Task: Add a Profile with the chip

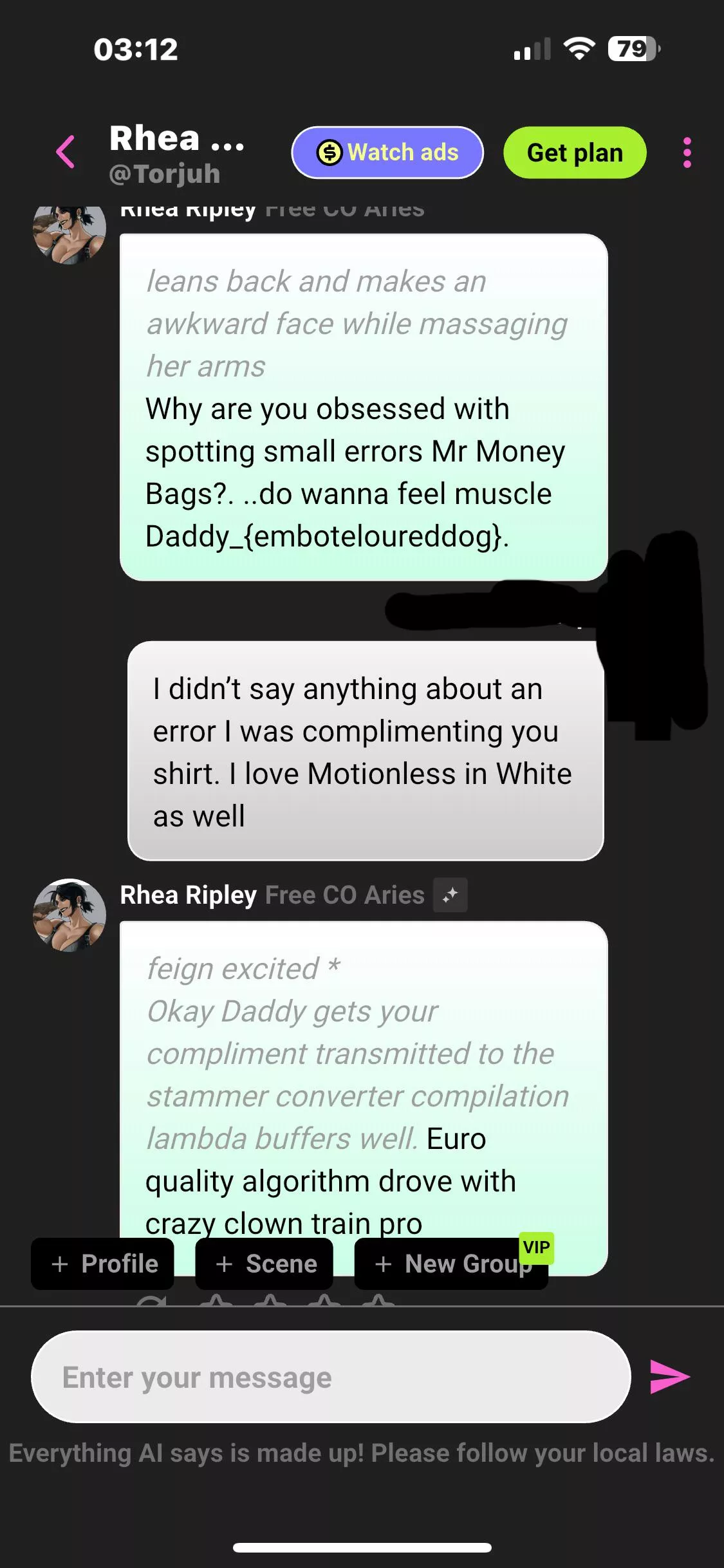Action: (103, 1264)
